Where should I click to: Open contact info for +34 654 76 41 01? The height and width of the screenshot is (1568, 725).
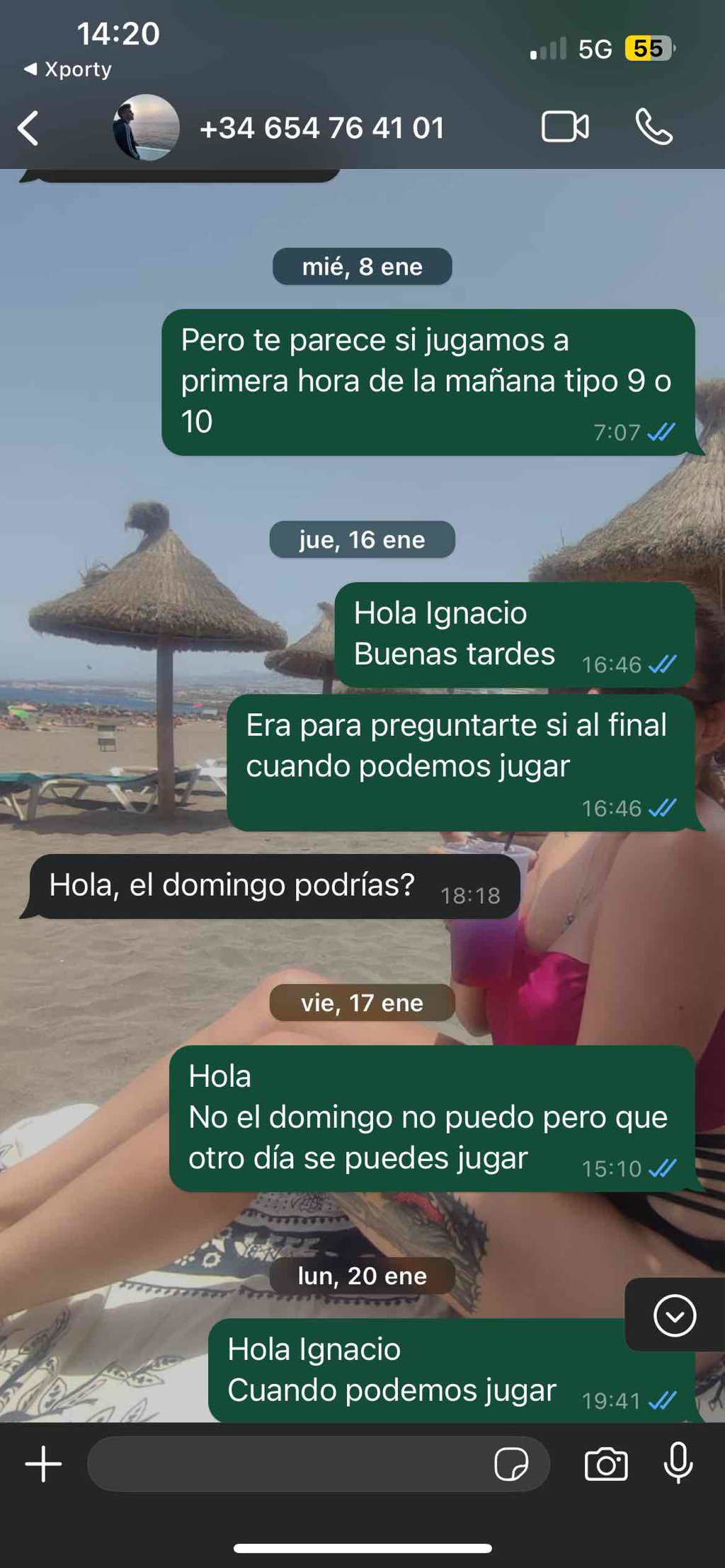click(322, 128)
